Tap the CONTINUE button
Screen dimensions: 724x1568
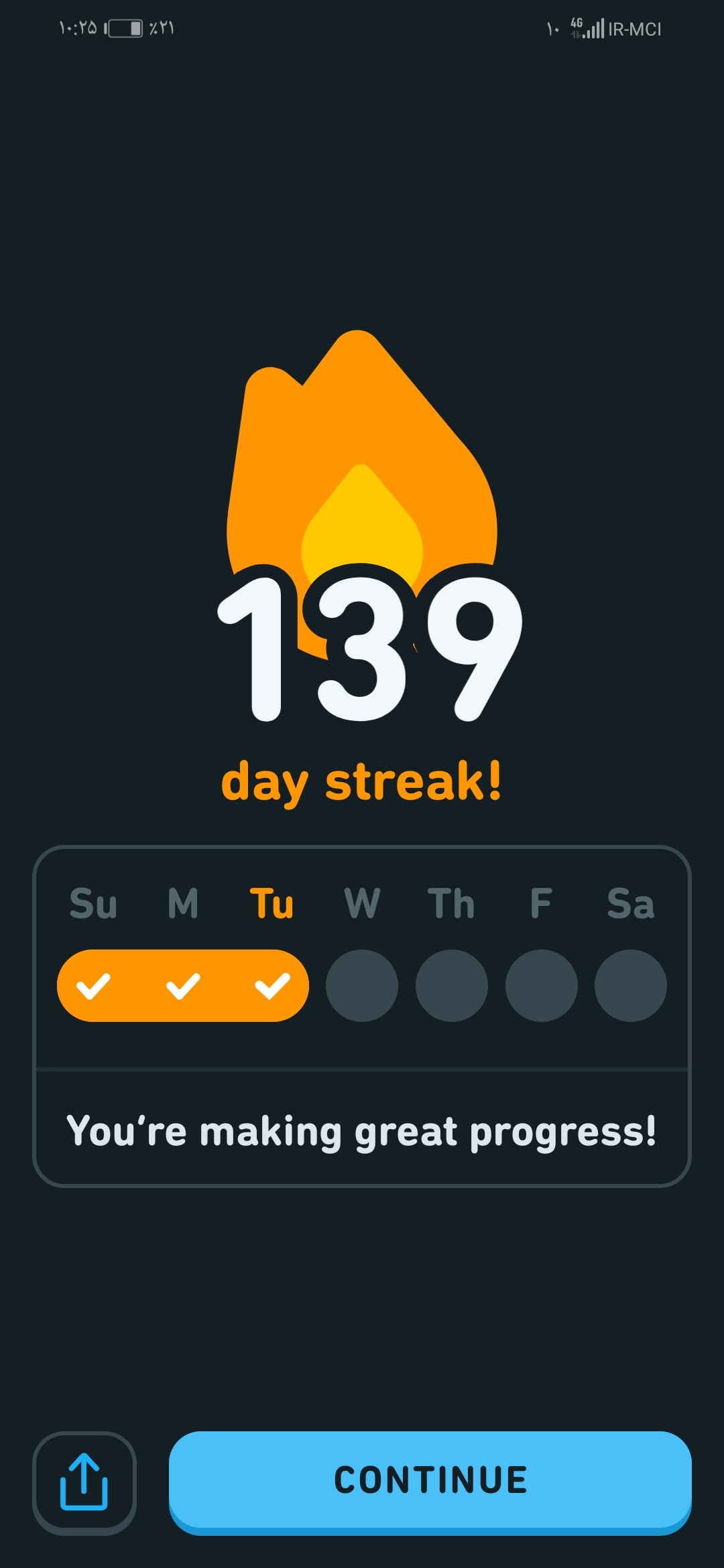click(430, 1482)
